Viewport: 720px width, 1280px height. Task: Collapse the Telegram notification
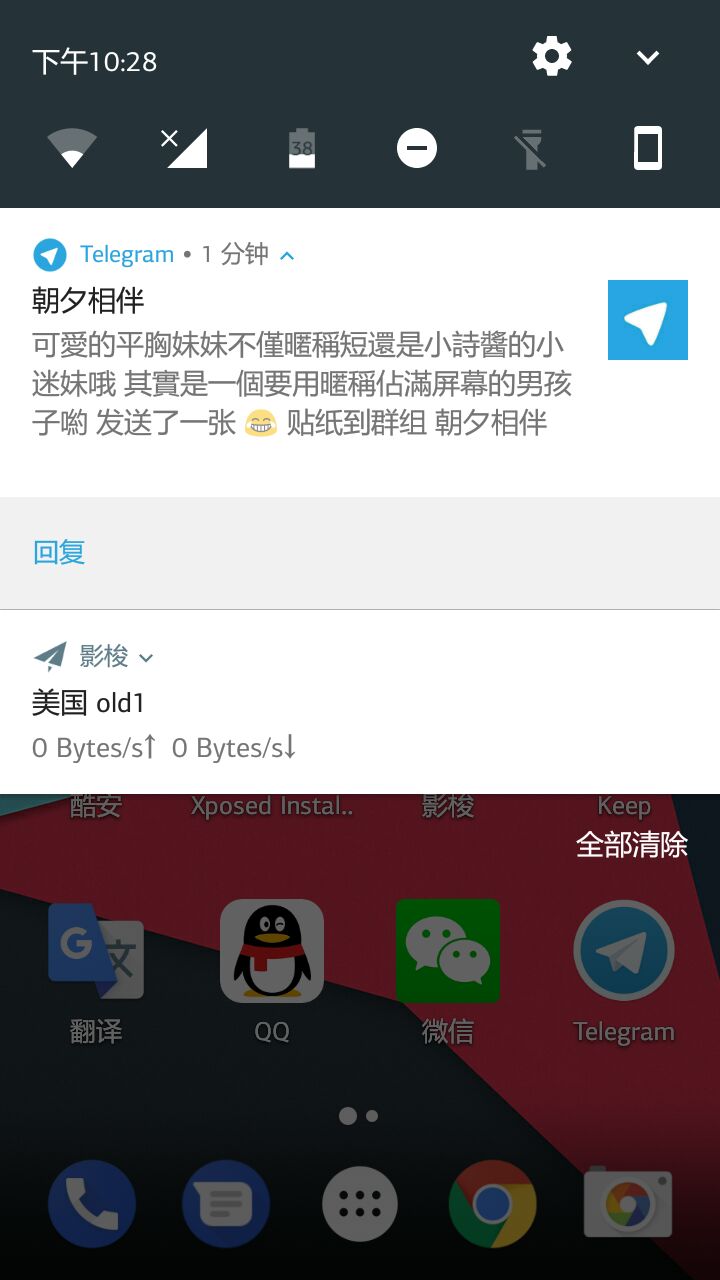tap(288, 255)
